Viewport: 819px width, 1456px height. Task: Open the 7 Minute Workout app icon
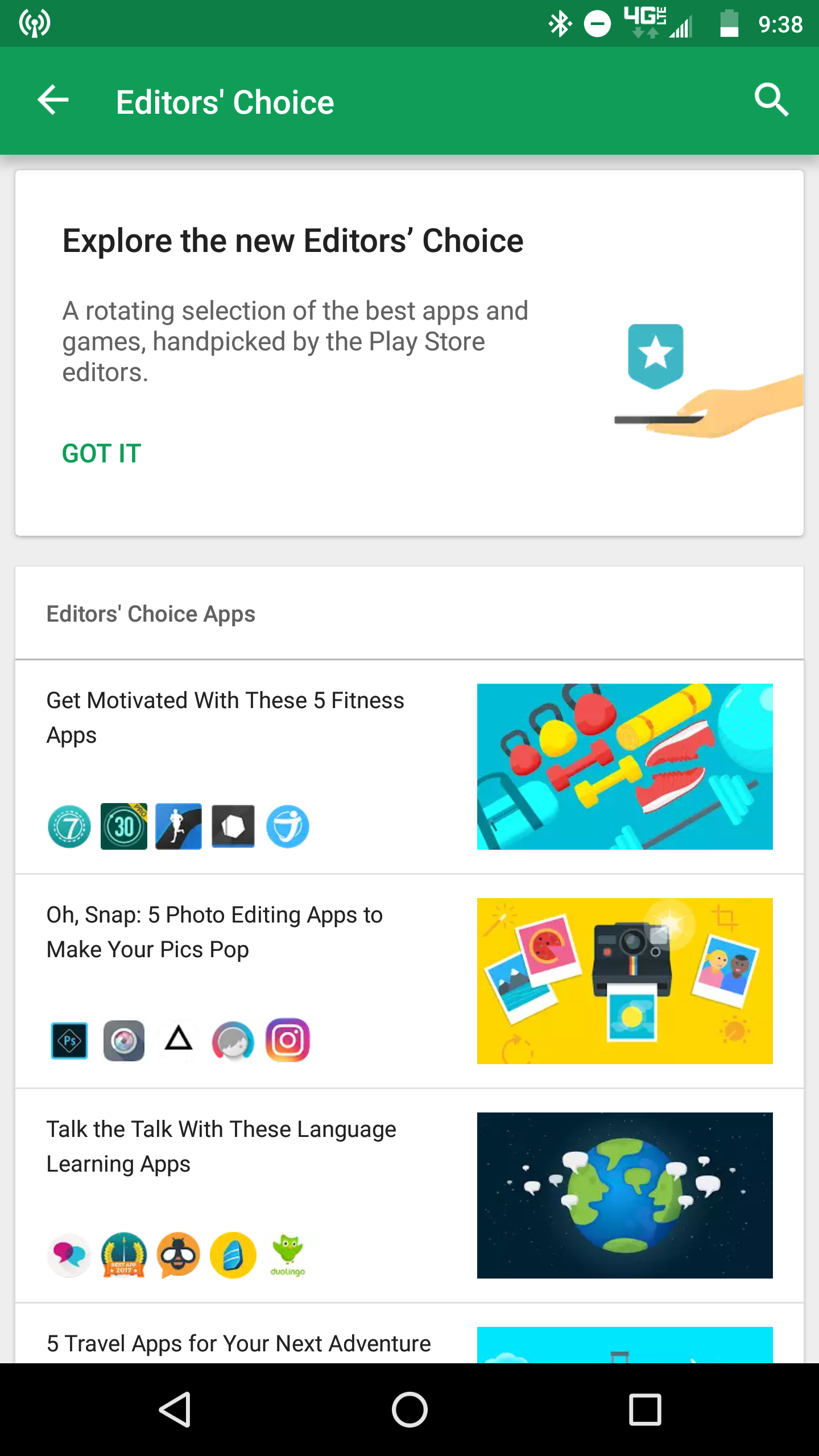(x=69, y=828)
